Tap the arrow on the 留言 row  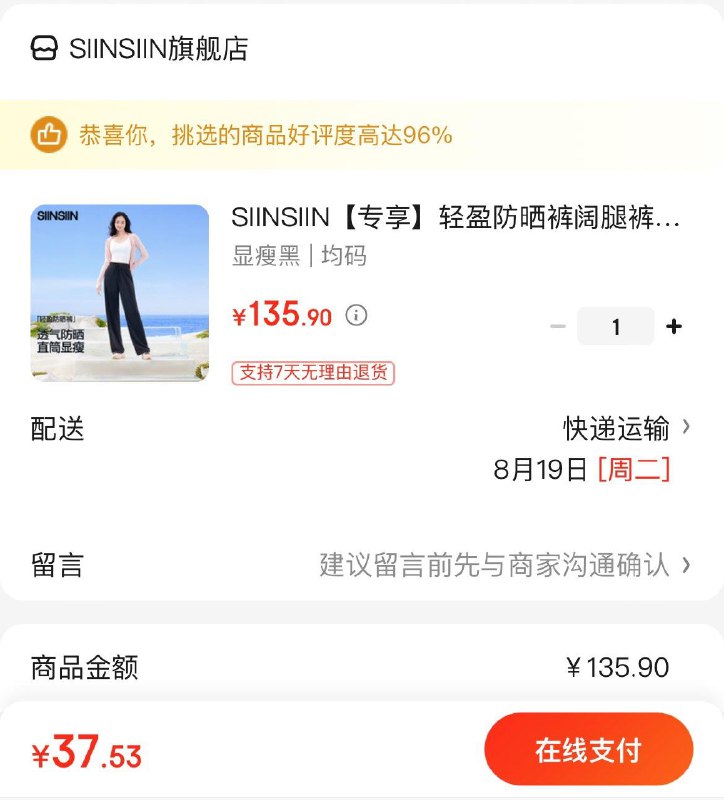685,565
